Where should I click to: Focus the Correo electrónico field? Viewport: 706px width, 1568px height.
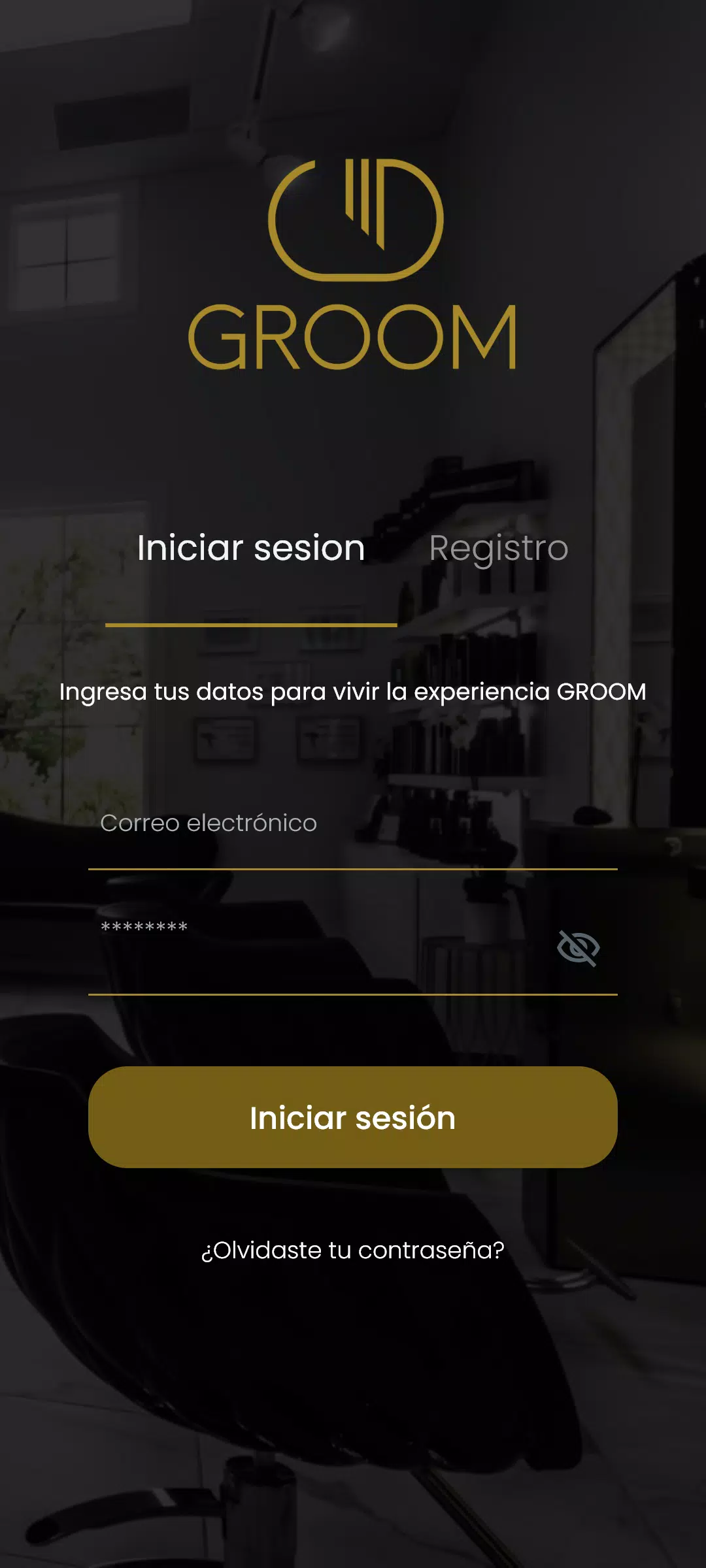352,823
